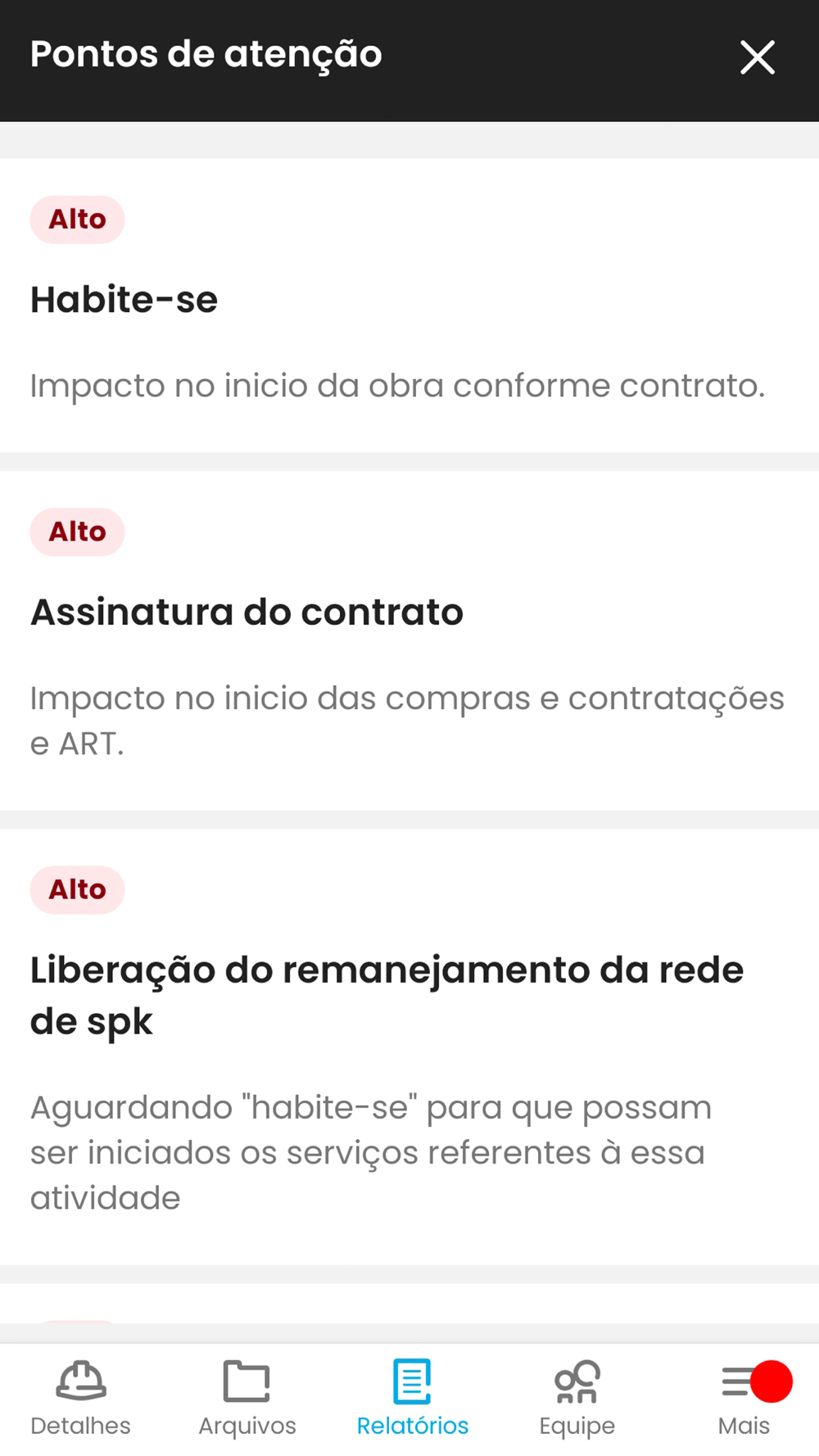Screen dimensions: 819x1456
Task: Close the Pontos de atenção panel
Action: (757, 57)
